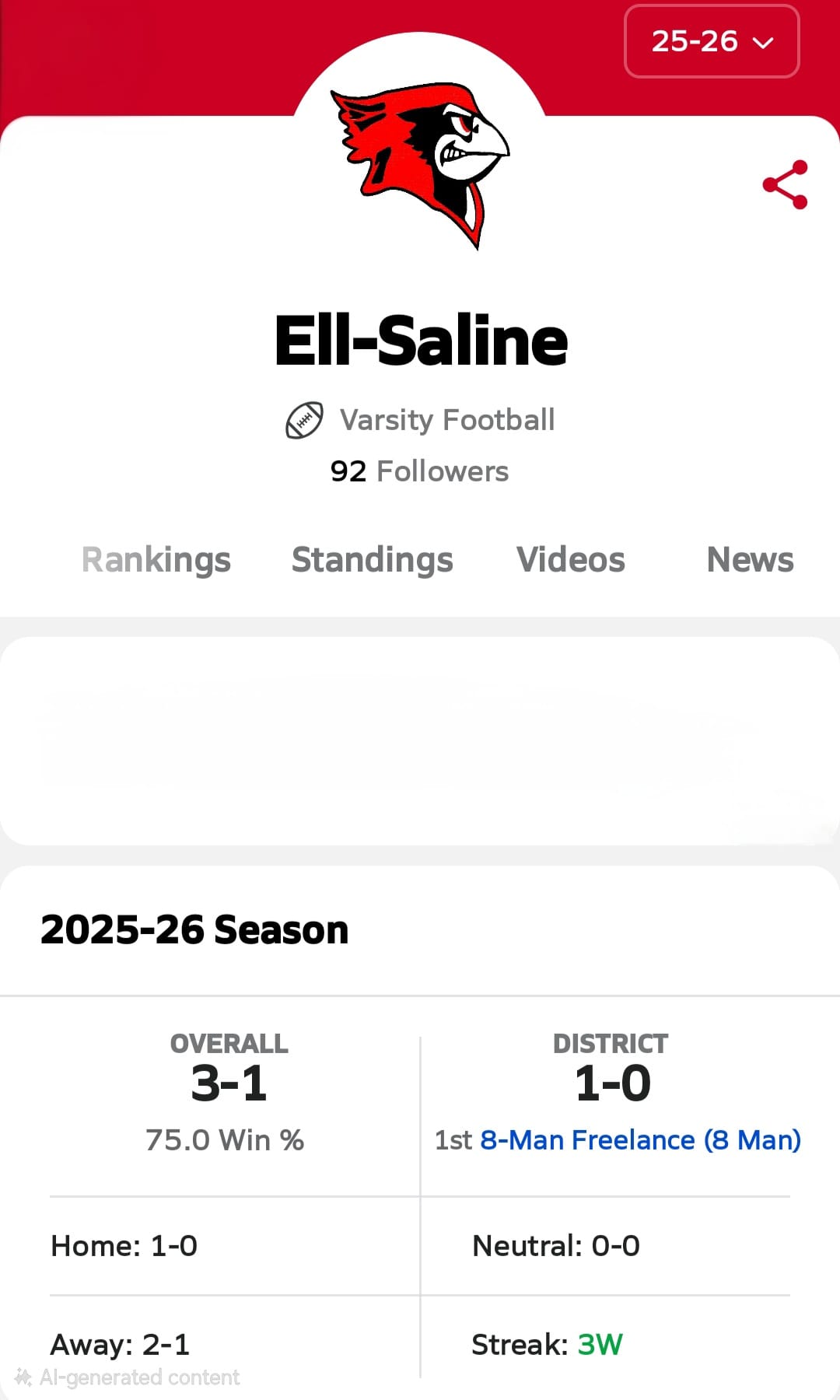This screenshot has height=1400, width=840.
Task: Open the Standings tab
Action: click(x=372, y=560)
